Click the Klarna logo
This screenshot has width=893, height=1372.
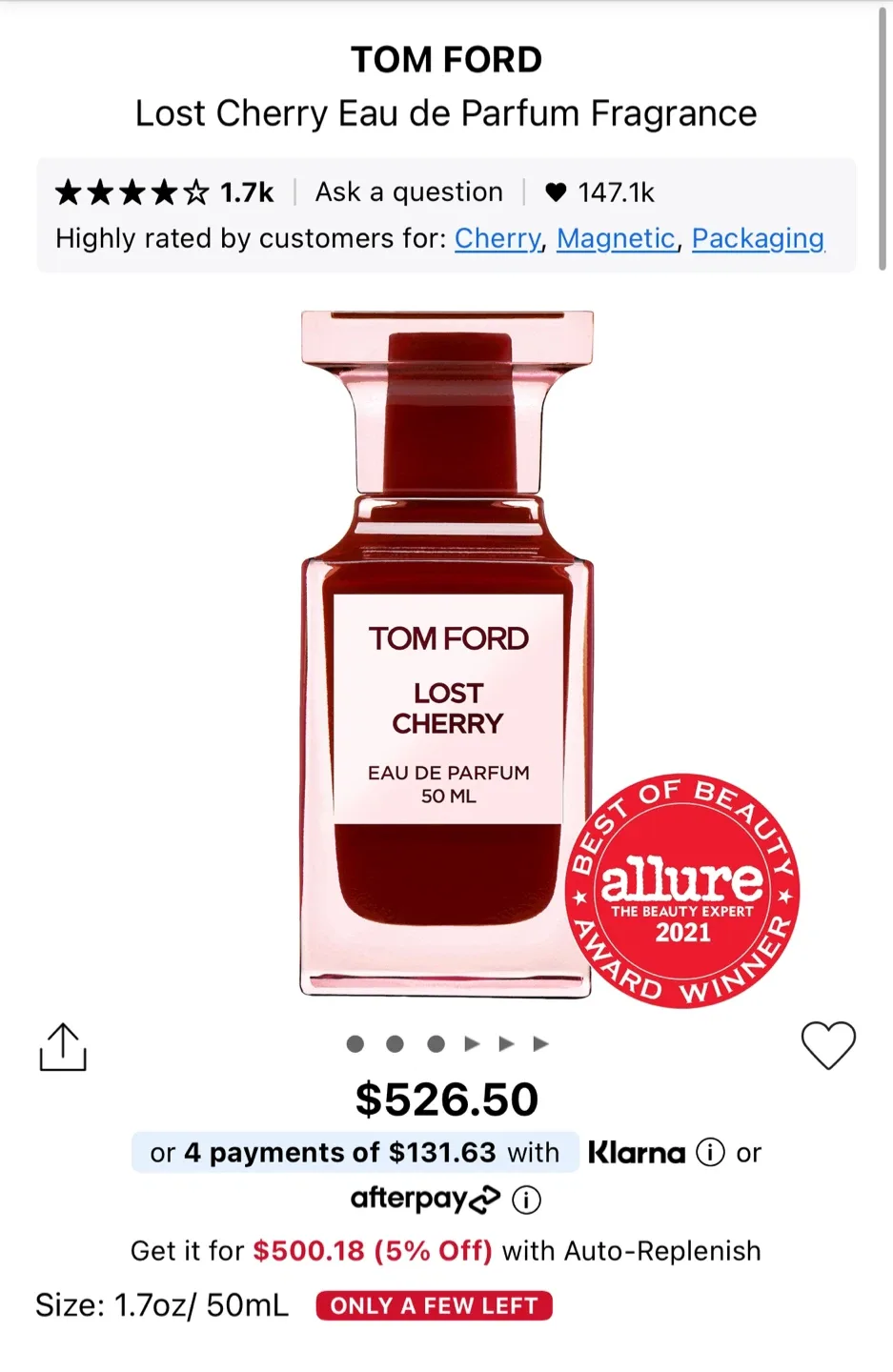[x=639, y=1152]
